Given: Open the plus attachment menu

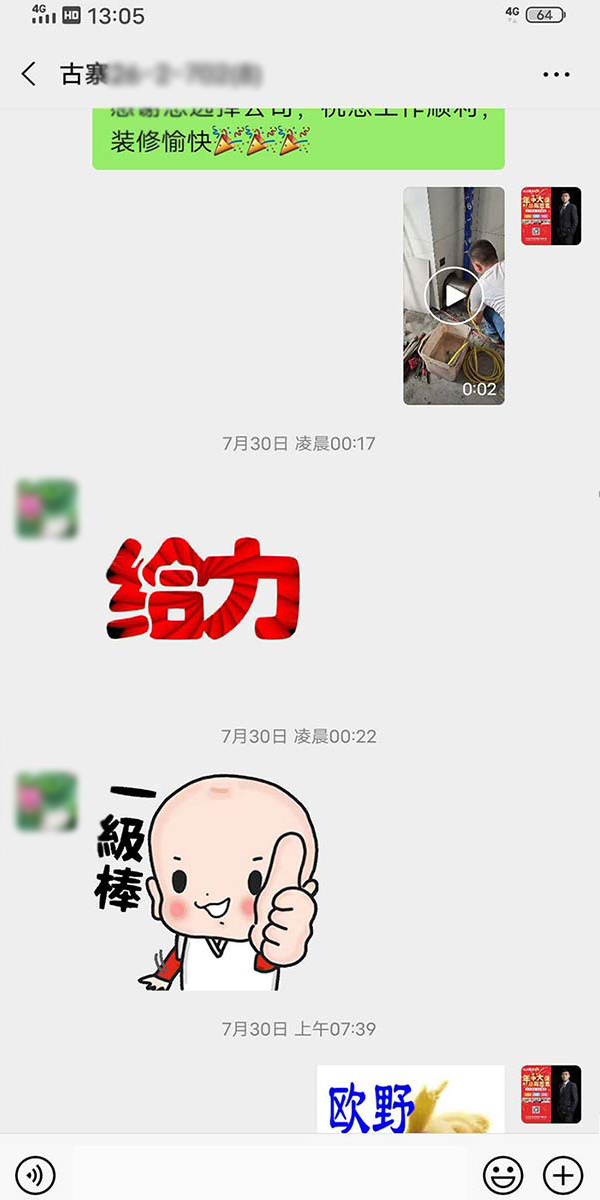Looking at the screenshot, I should click(x=562, y=1173).
